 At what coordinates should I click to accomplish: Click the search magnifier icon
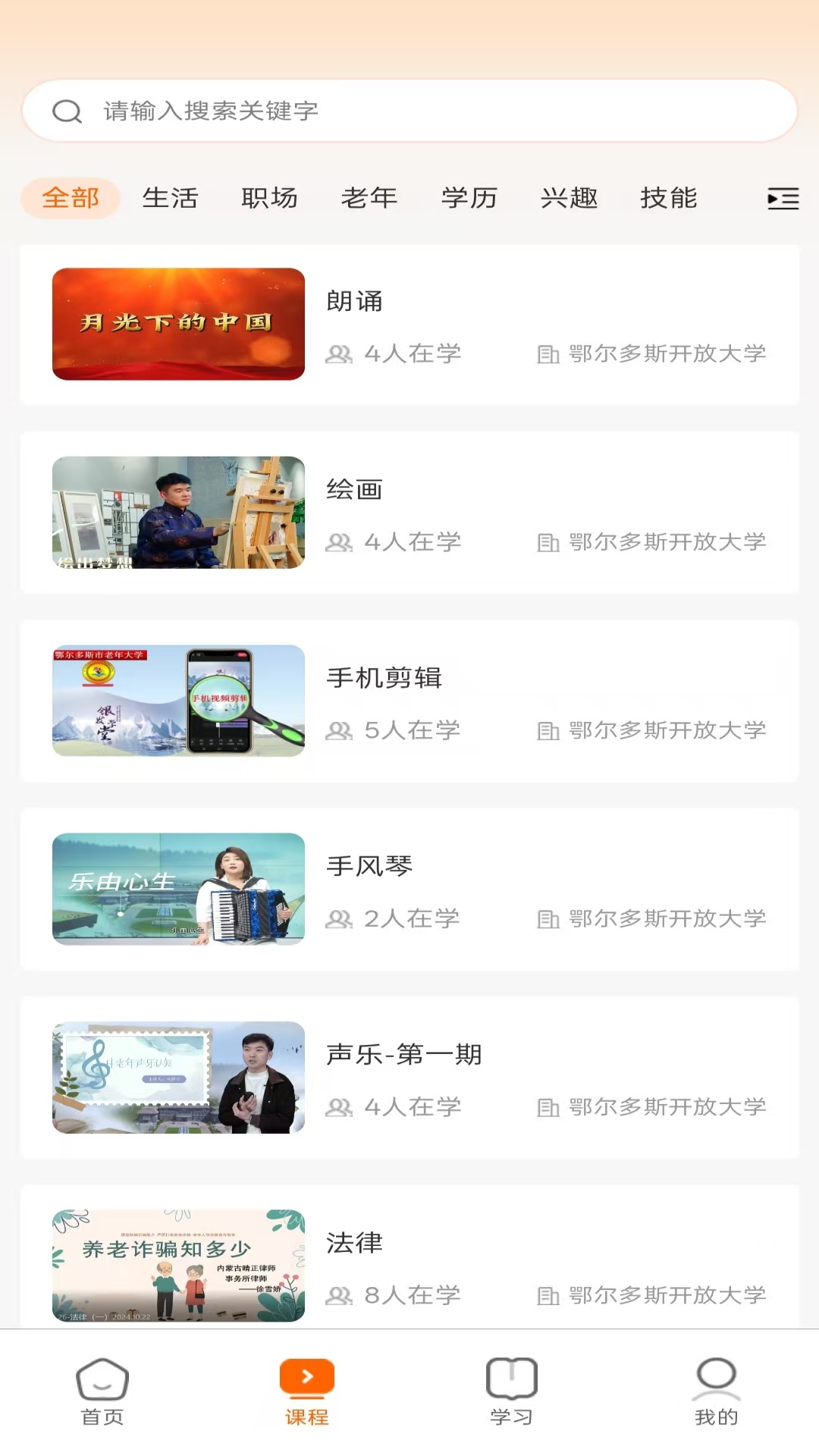[x=68, y=111]
